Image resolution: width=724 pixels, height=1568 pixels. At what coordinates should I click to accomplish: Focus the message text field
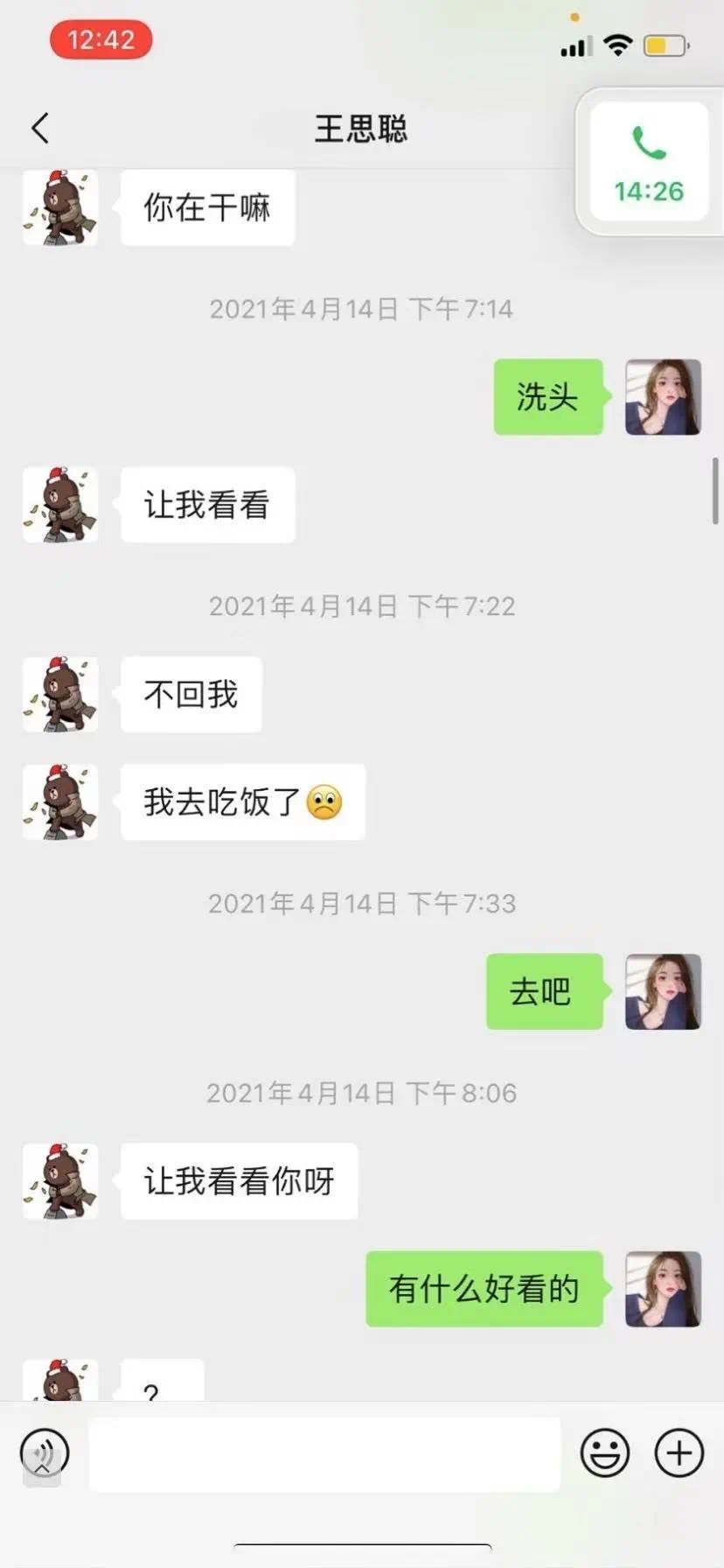pos(324,1454)
